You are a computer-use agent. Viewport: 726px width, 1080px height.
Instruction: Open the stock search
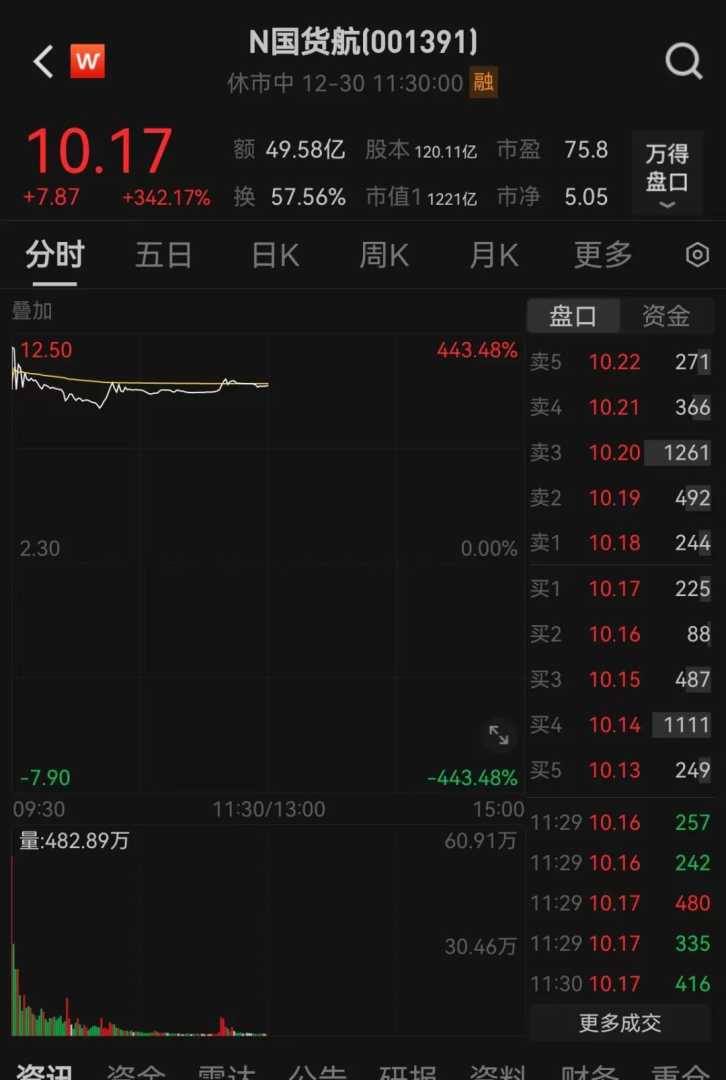[684, 62]
